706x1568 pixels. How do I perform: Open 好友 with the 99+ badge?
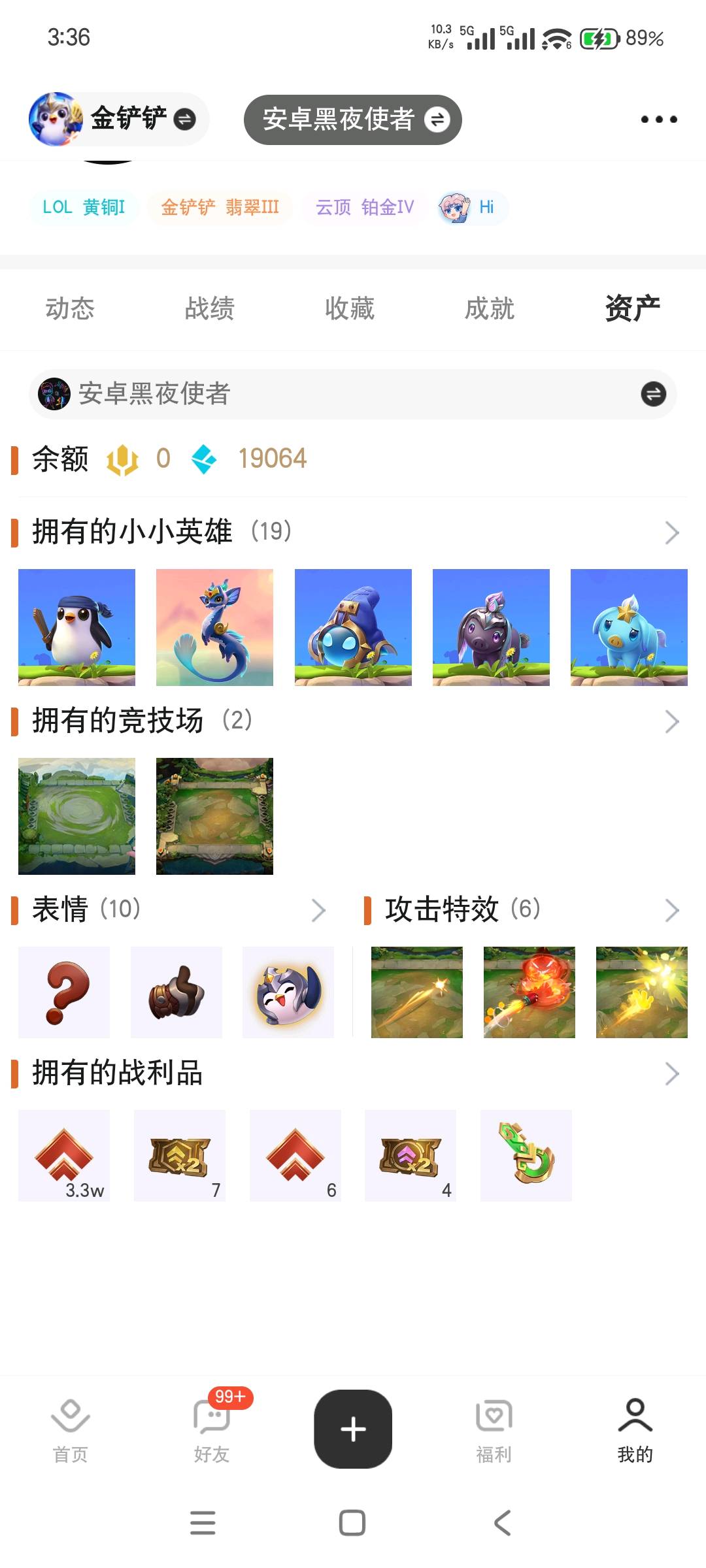[x=212, y=1429]
